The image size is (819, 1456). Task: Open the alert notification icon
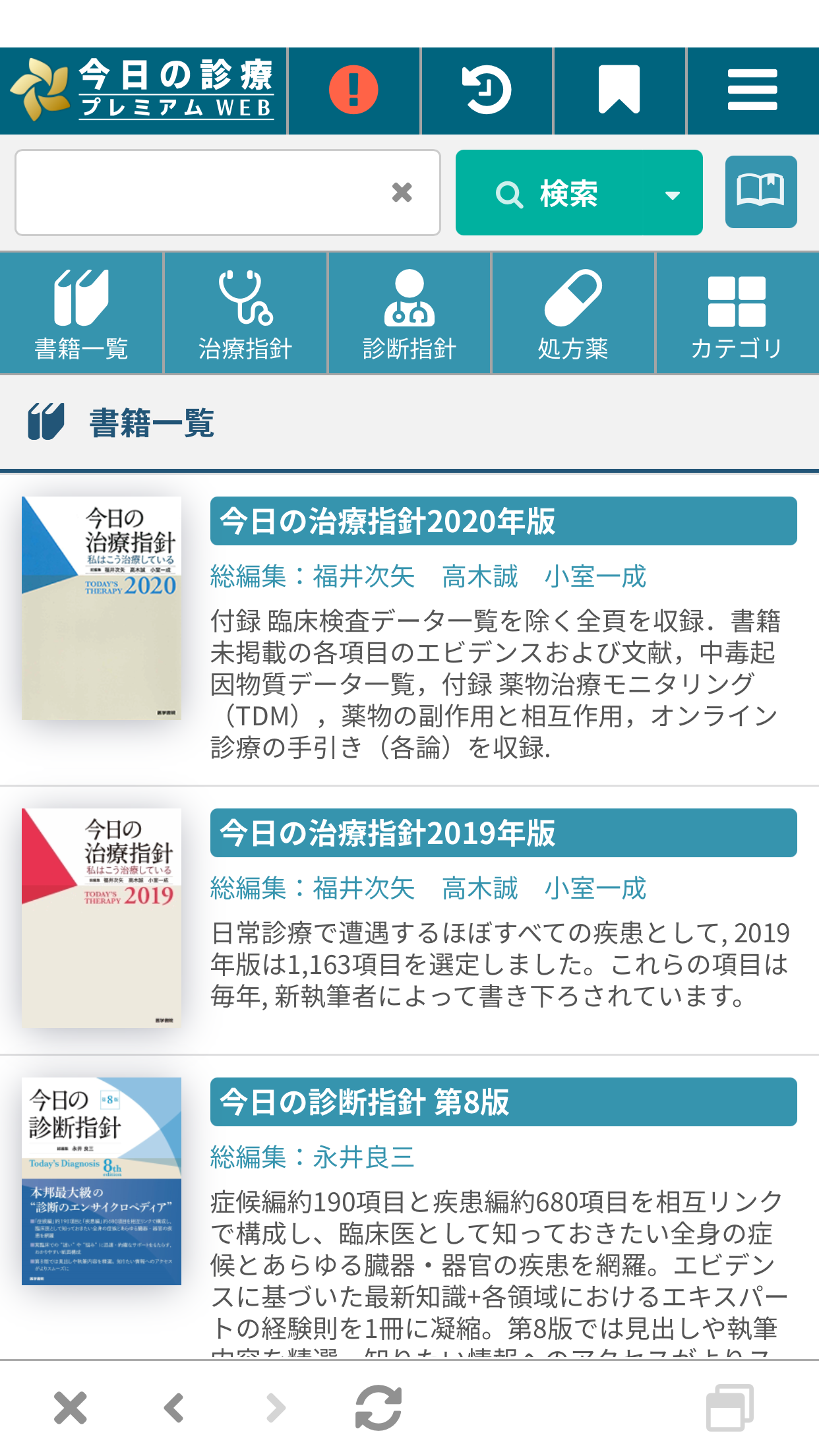353,90
